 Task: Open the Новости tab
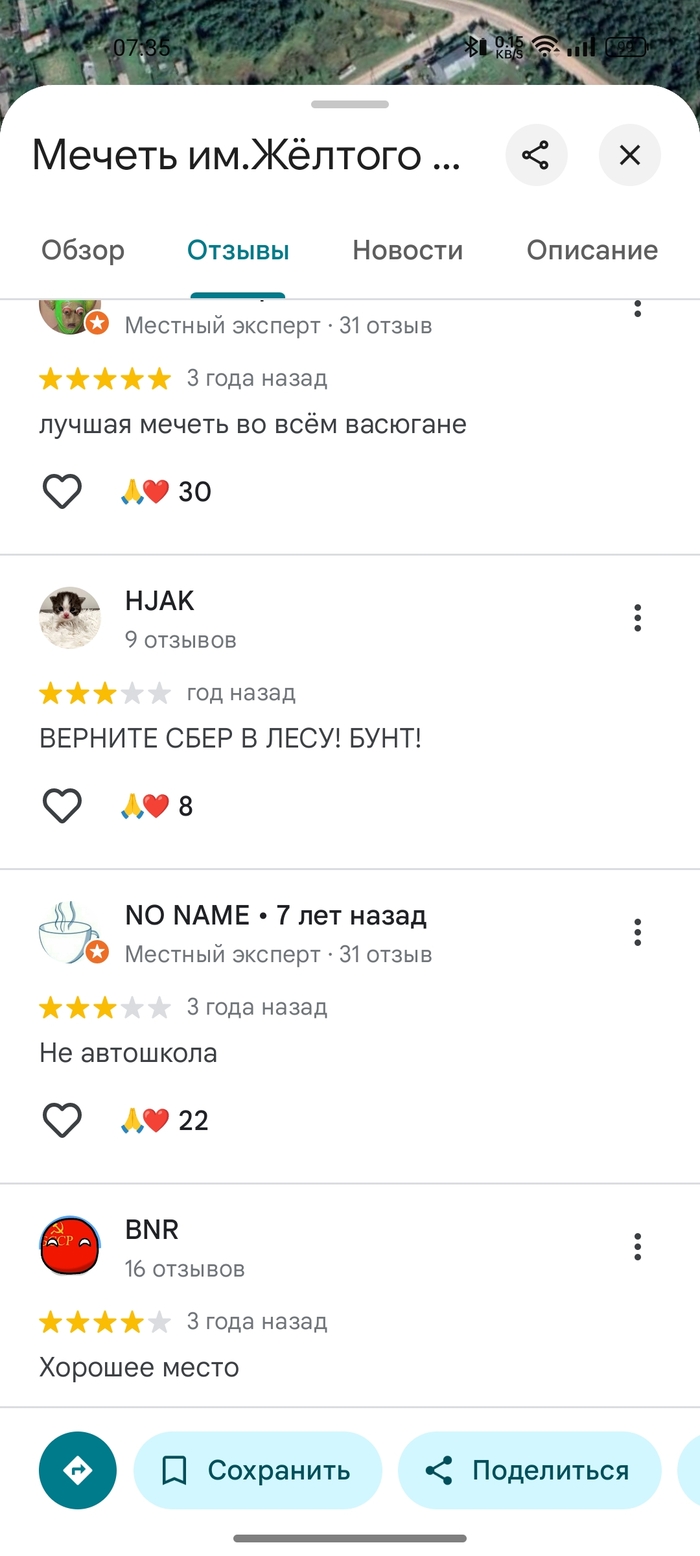tap(407, 250)
